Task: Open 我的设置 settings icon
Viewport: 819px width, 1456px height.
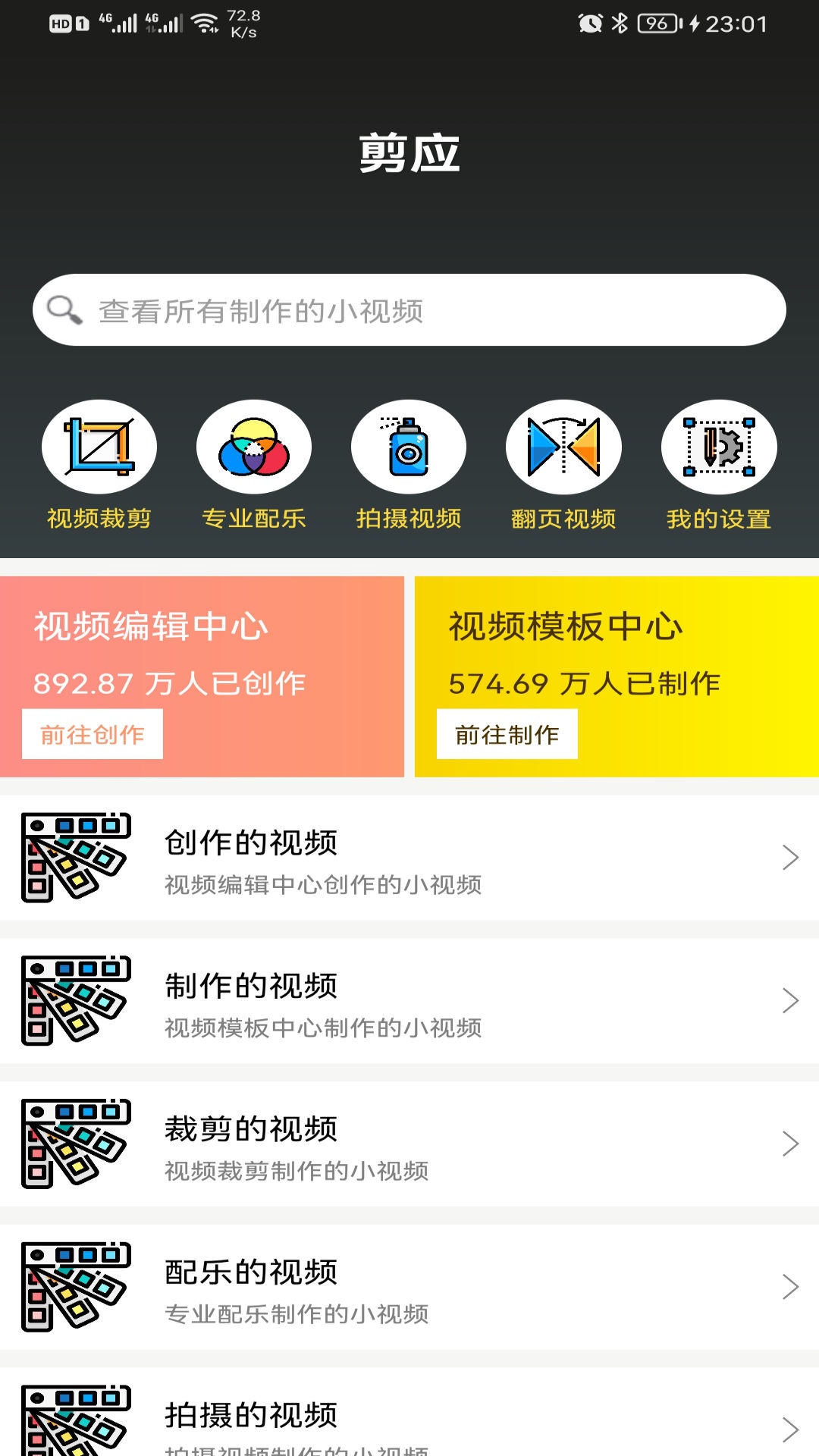Action: [718, 447]
